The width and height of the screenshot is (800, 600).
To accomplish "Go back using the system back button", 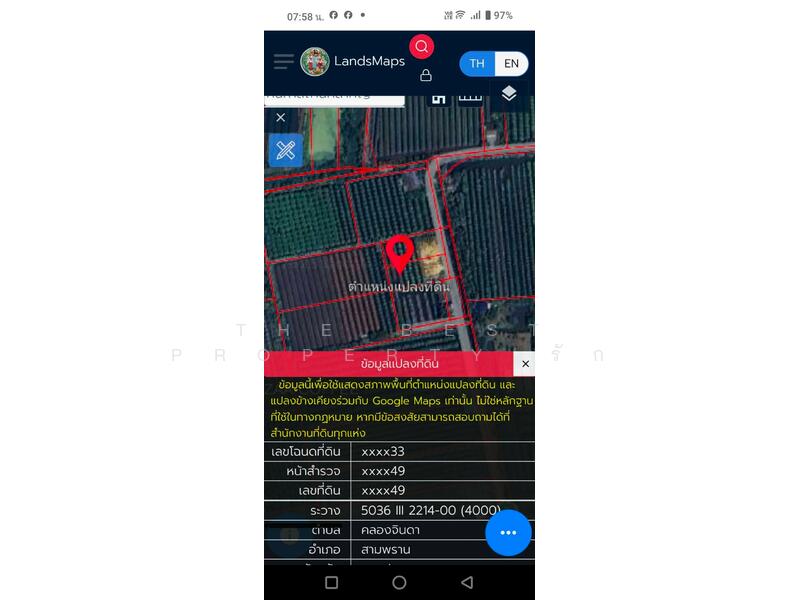I will (467, 582).
